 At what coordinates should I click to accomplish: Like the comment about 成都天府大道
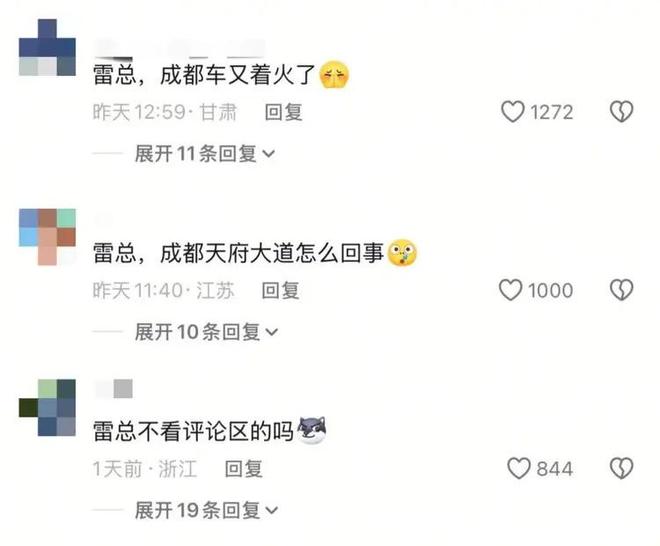click(512, 290)
